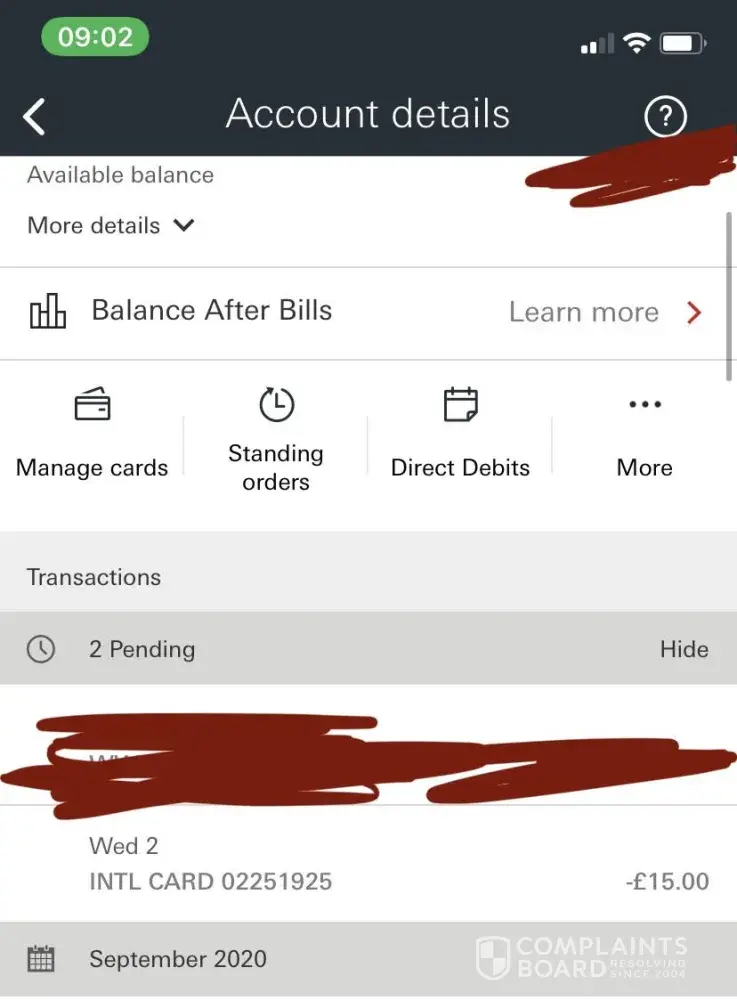Open Direct Debits
The height and width of the screenshot is (1000, 737).
460,435
